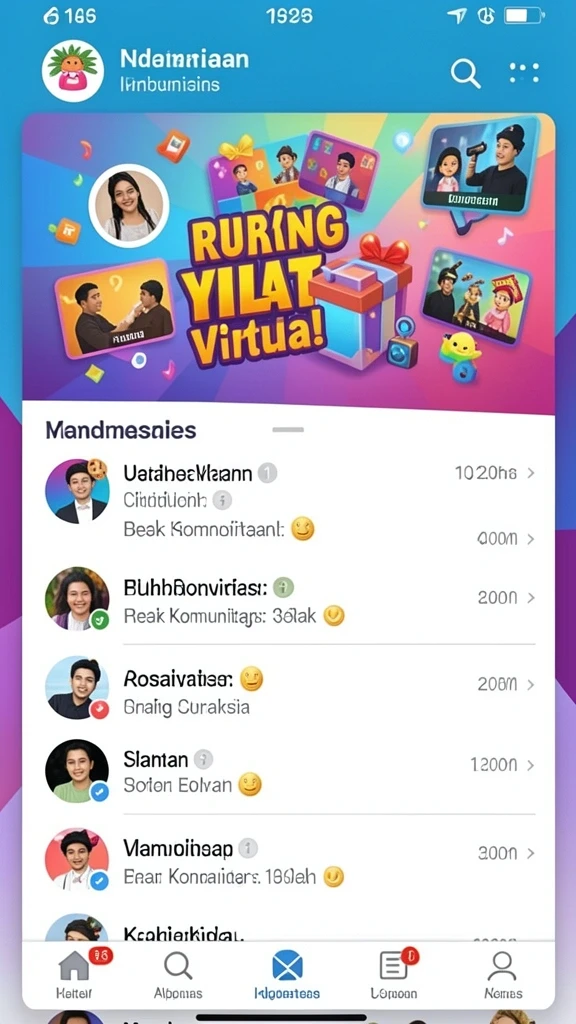Open the Ndeinmiaan profile avatar
Screen dimensions: 576x1024
point(73,70)
